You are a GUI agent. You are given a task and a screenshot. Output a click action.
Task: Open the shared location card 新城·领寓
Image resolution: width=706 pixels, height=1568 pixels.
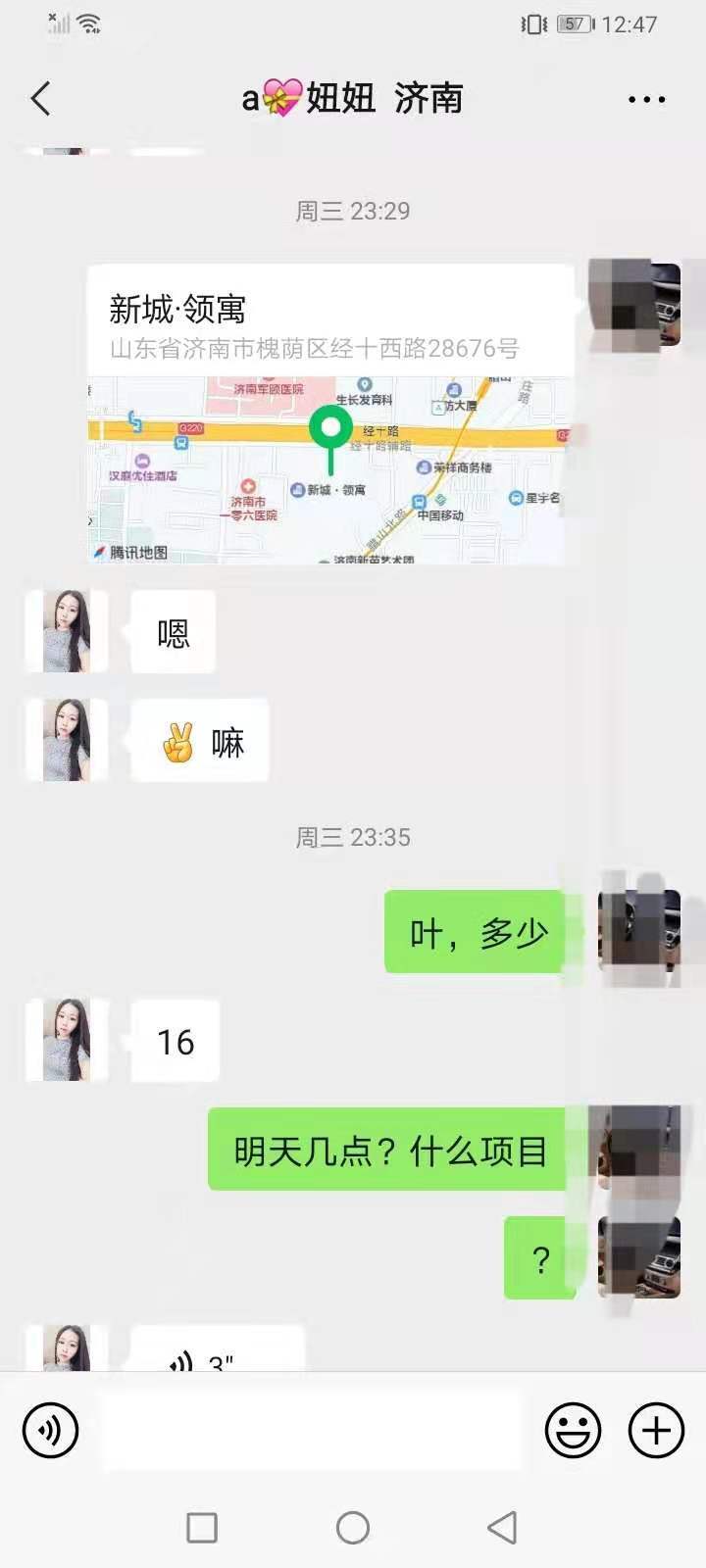(330, 414)
